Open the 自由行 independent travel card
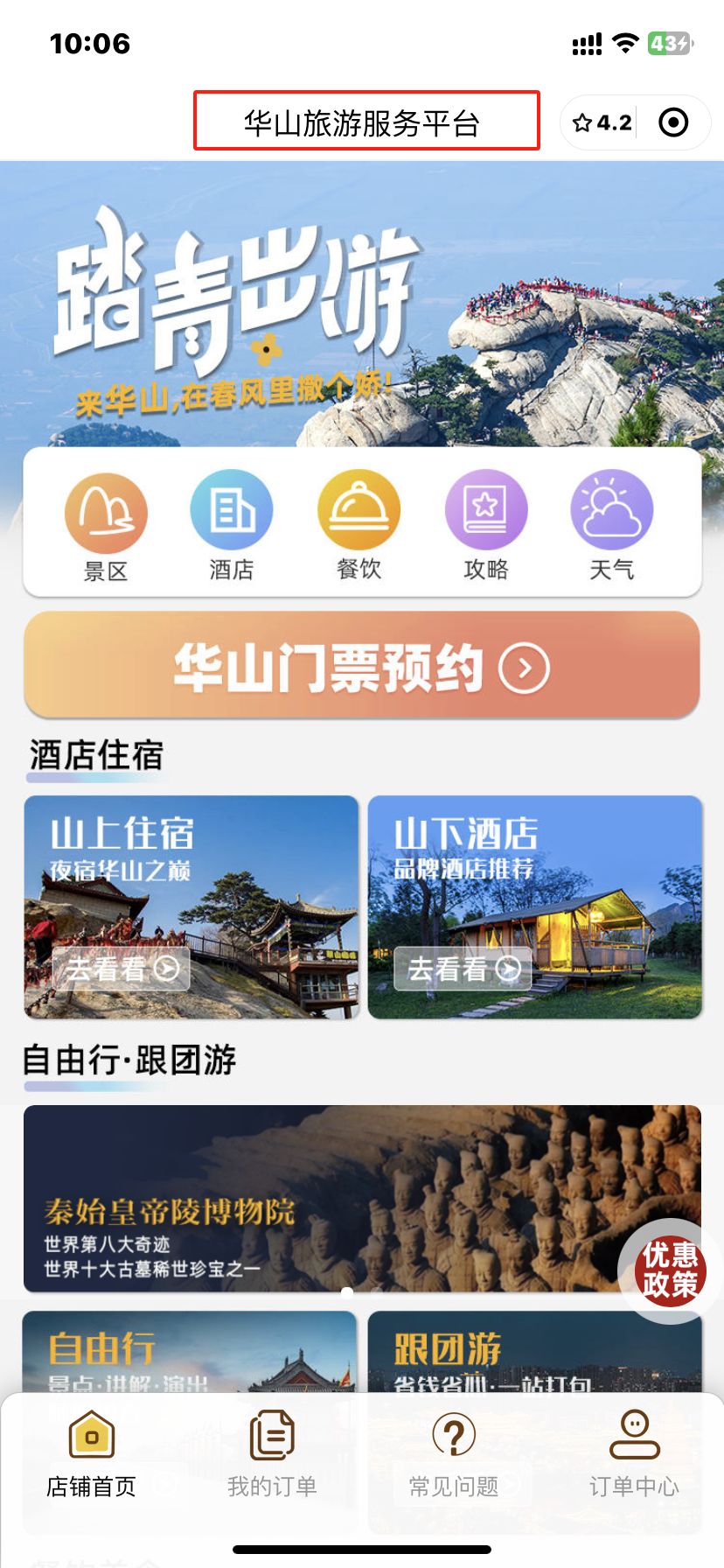The height and width of the screenshot is (1568, 724). [189, 1353]
